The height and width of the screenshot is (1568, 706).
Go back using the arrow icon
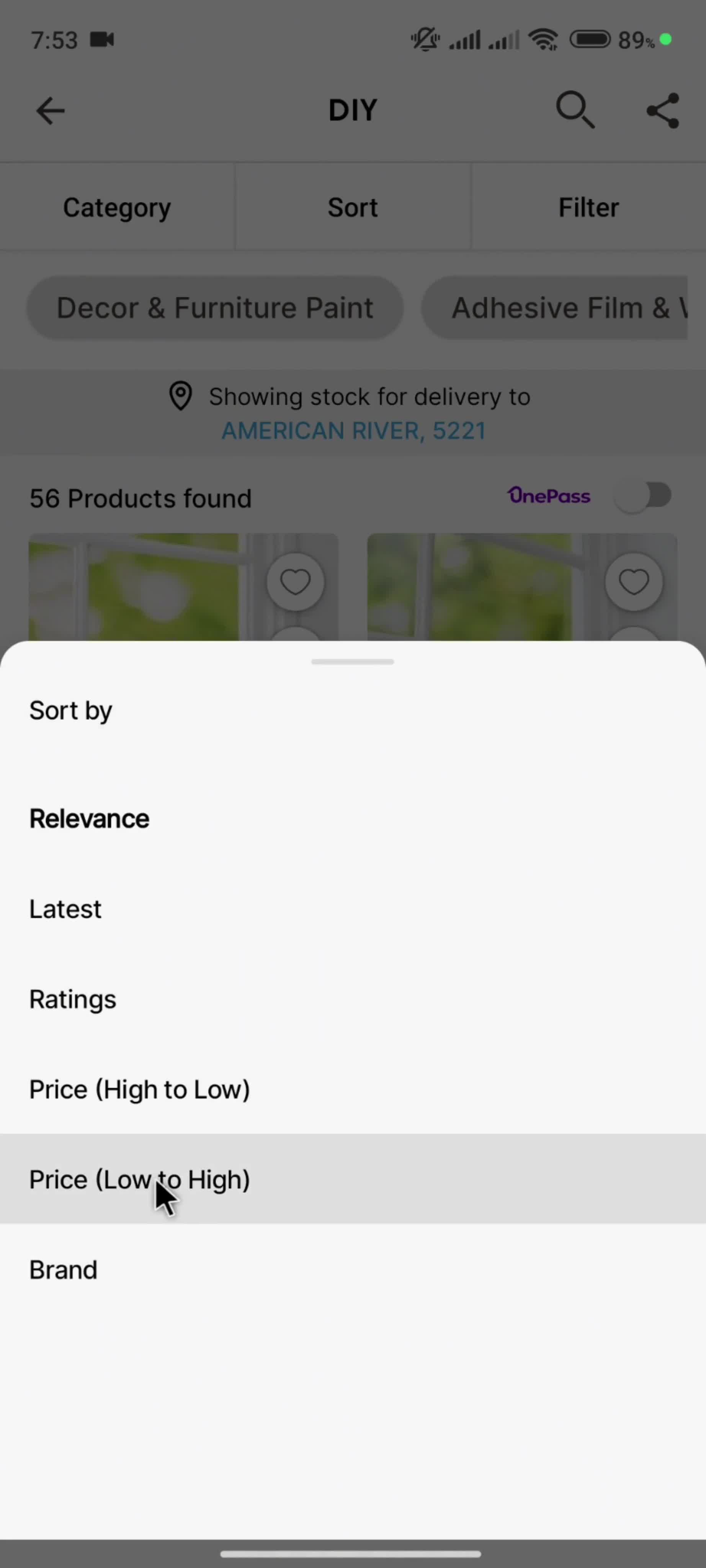coord(50,111)
